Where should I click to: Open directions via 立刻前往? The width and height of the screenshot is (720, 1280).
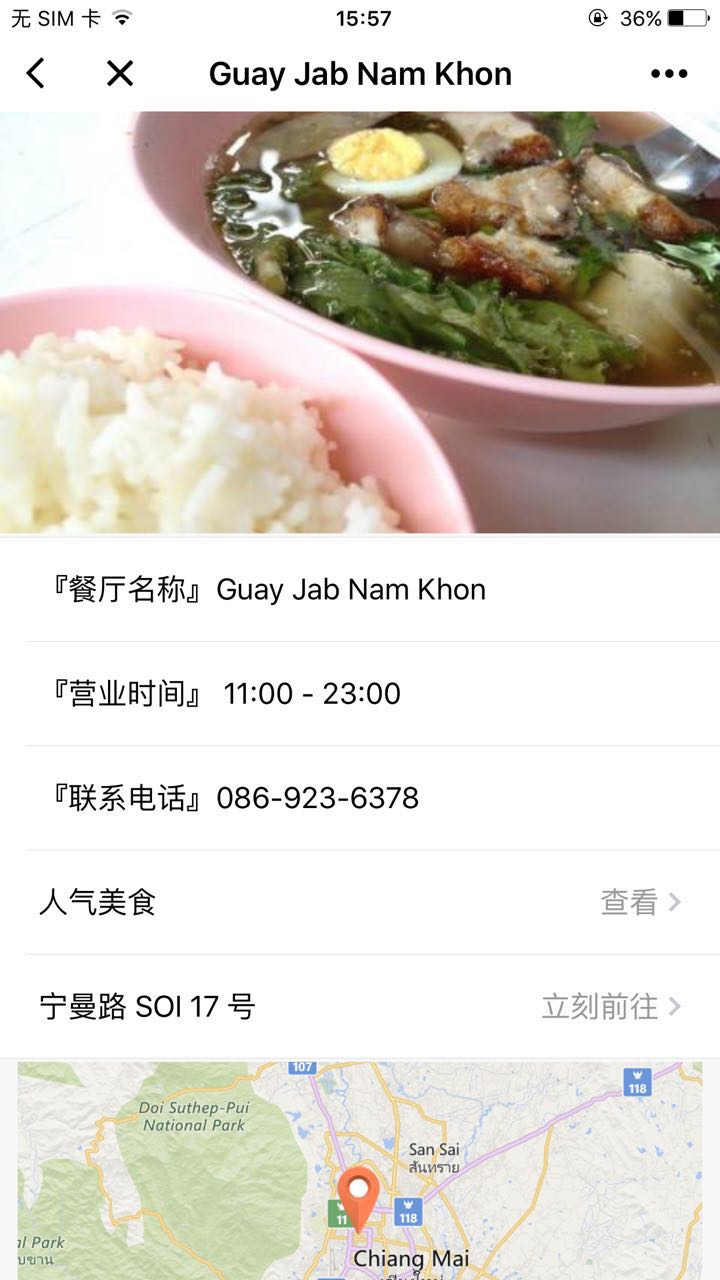tap(610, 1006)
